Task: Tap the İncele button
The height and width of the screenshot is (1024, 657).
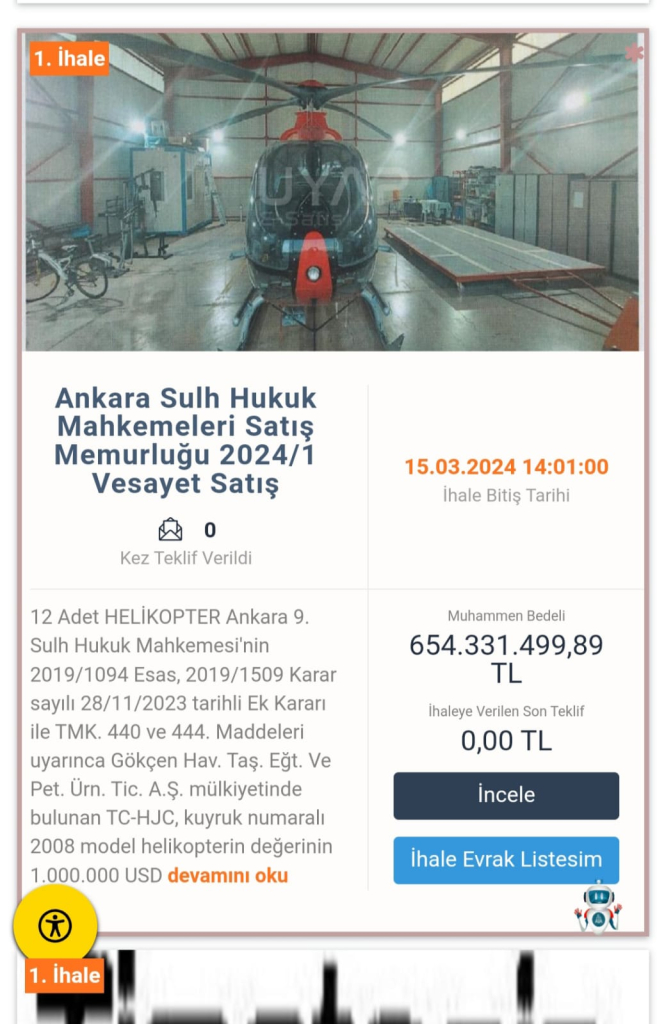Action: pos(505,796)
